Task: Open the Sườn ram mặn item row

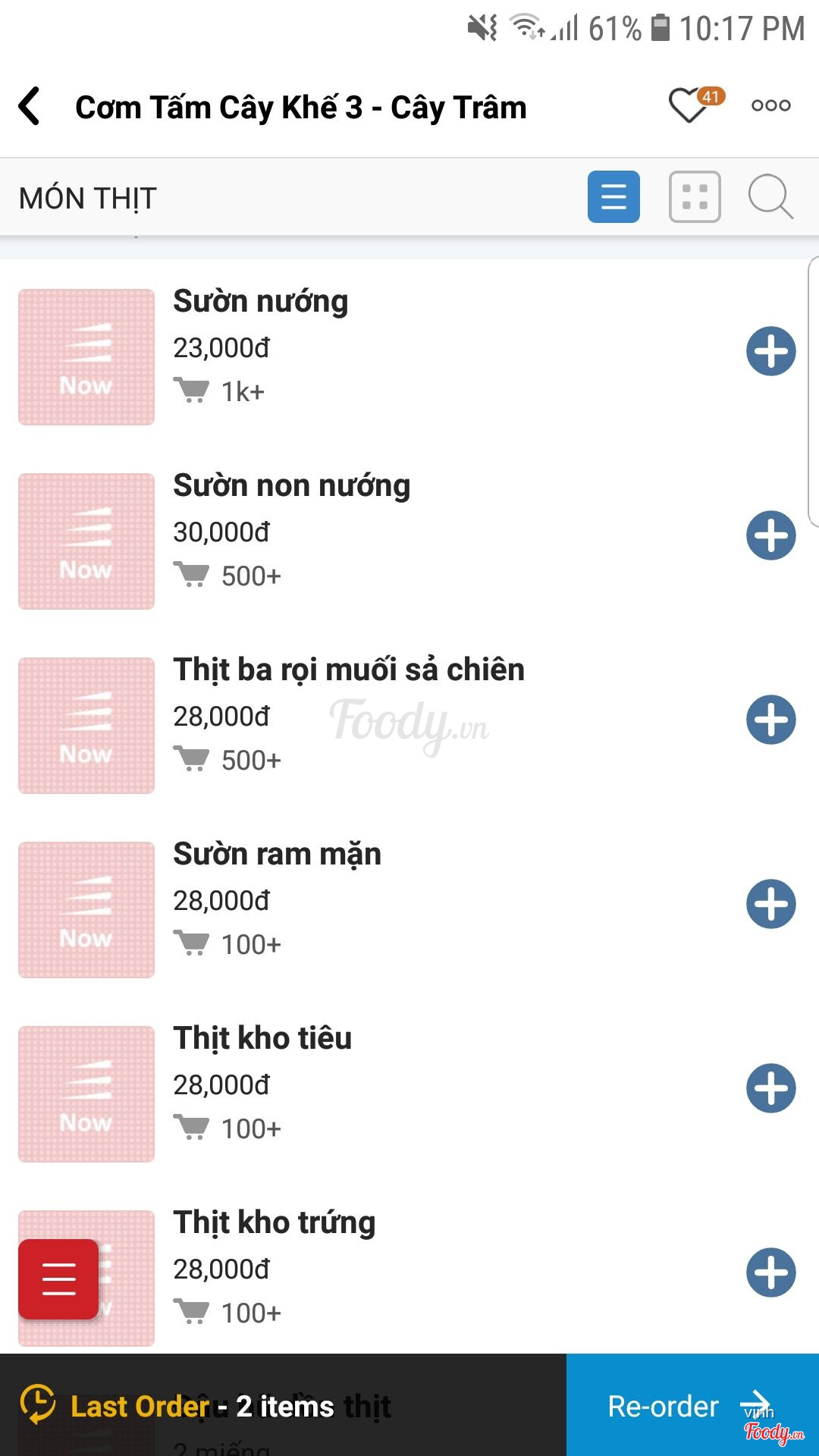Action: [x=277, y=855]
